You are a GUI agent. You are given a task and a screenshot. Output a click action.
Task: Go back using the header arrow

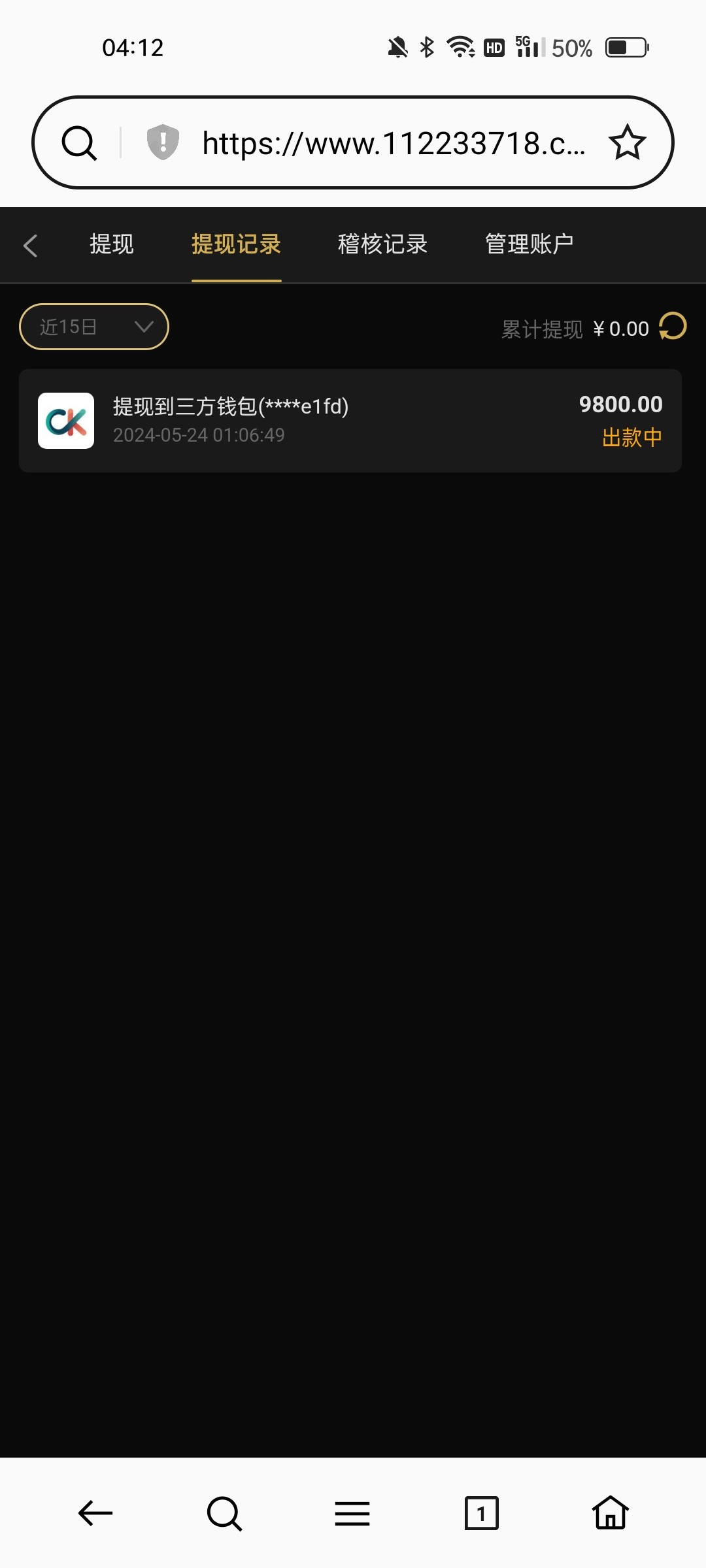pos(30,246)
